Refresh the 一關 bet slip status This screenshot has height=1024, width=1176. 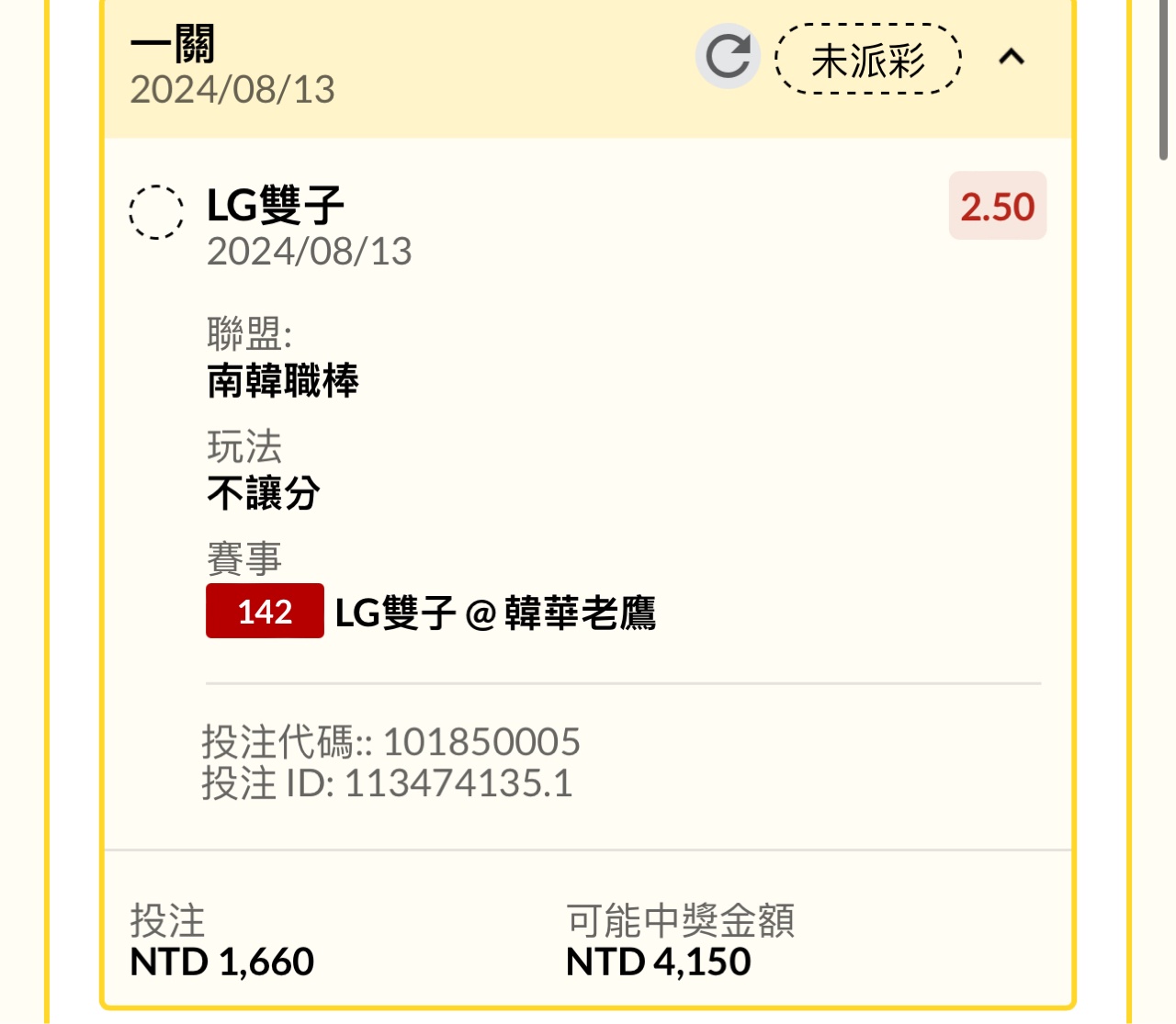pyautogui.click(x=728, y=57)
